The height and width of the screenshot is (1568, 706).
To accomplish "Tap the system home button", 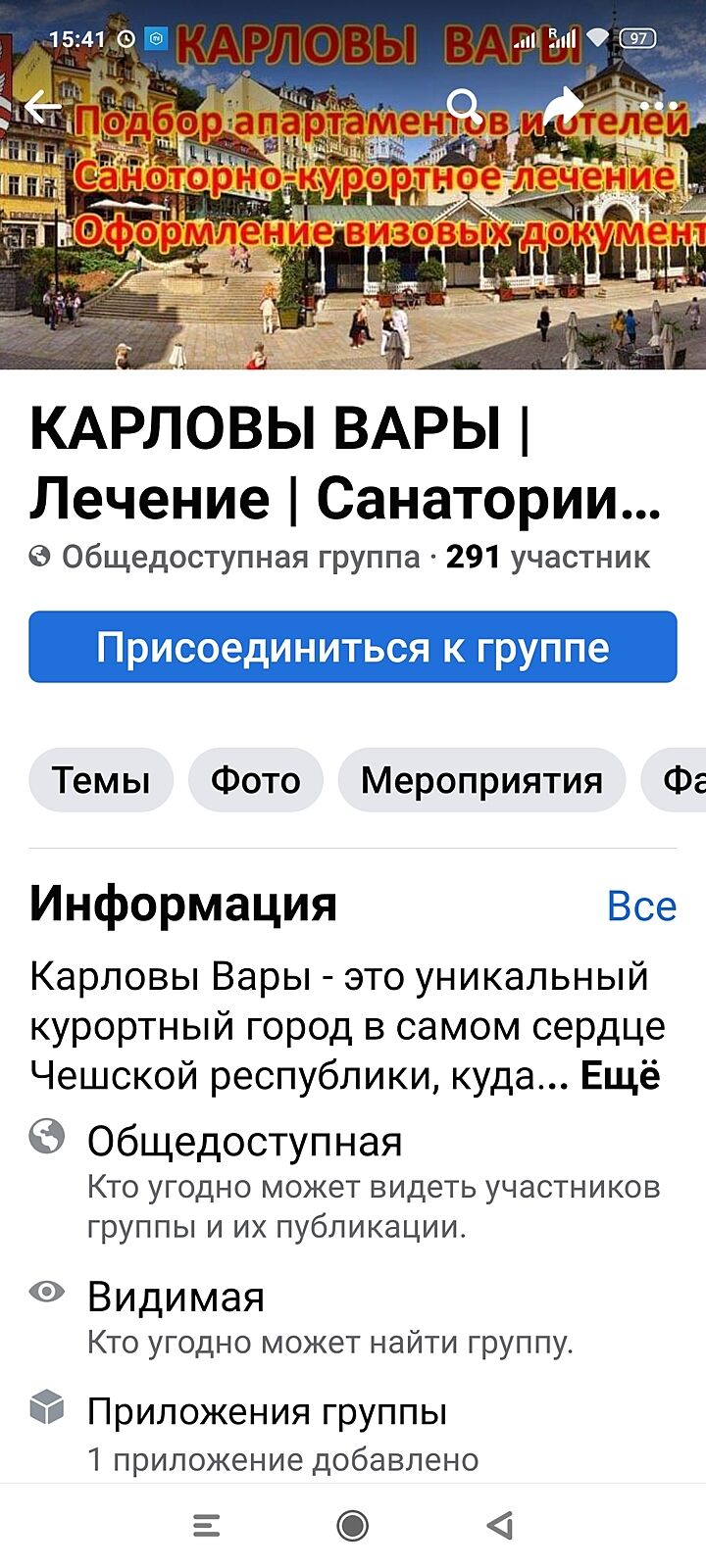I will click(352, 1525).
